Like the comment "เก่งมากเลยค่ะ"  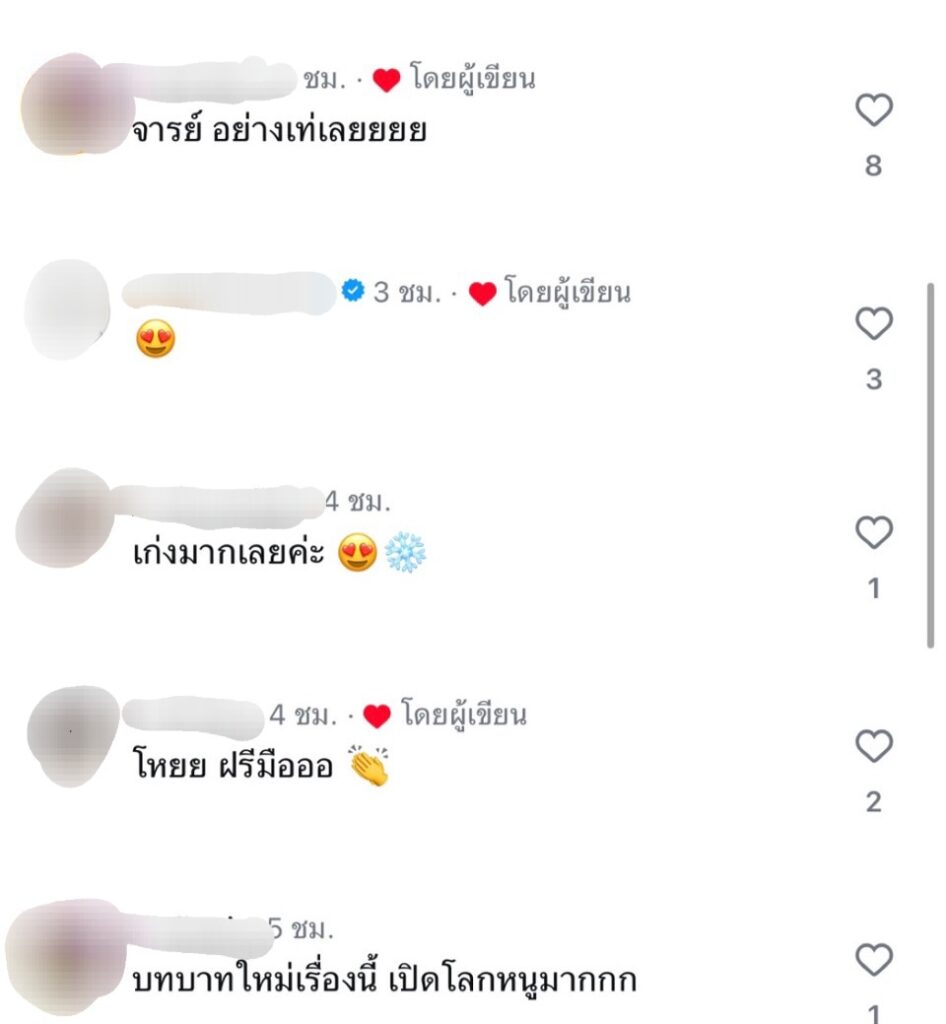click(x=873, y=533)
